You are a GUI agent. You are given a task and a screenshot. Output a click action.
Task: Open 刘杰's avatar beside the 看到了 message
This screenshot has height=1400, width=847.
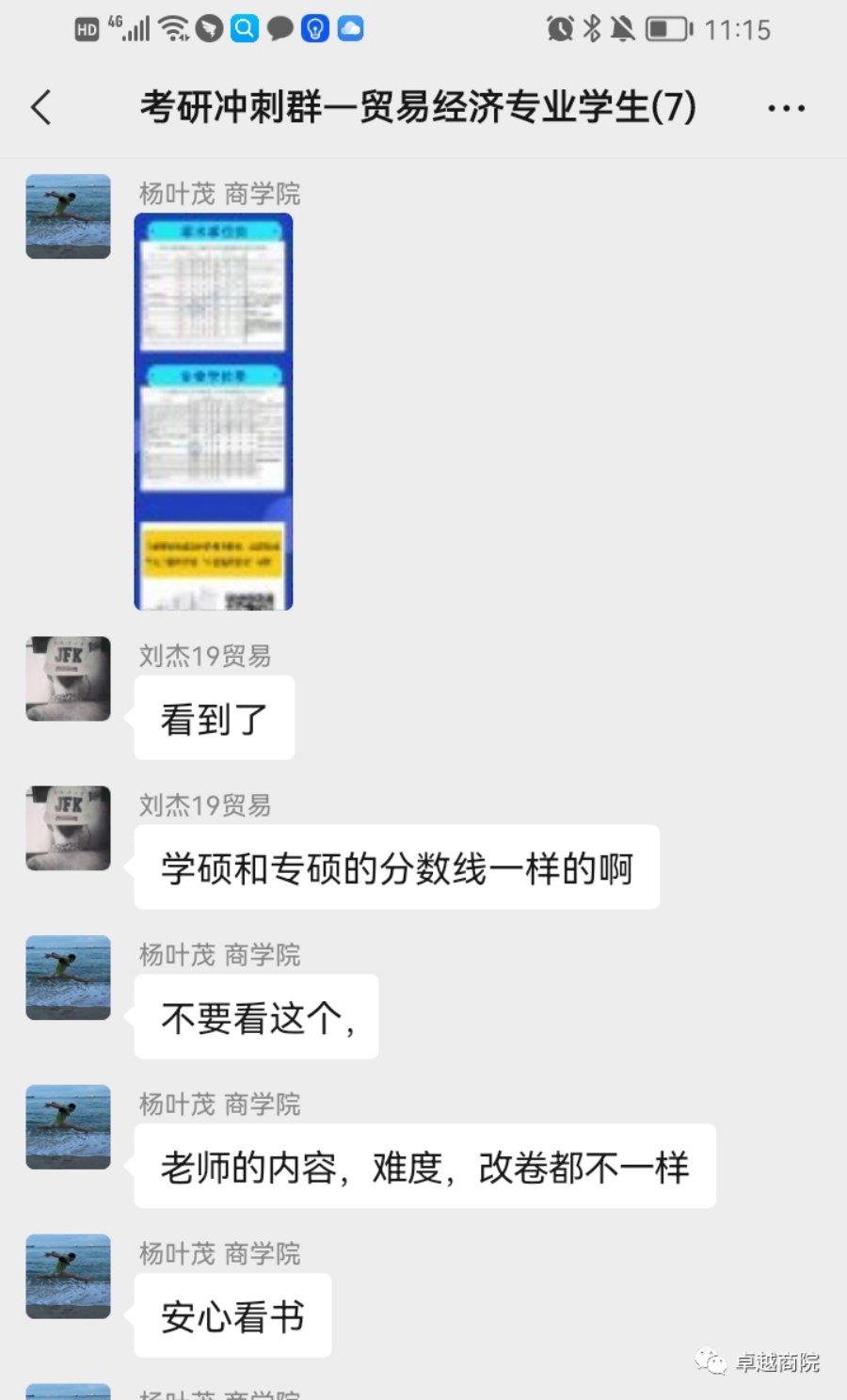(68, 678)
